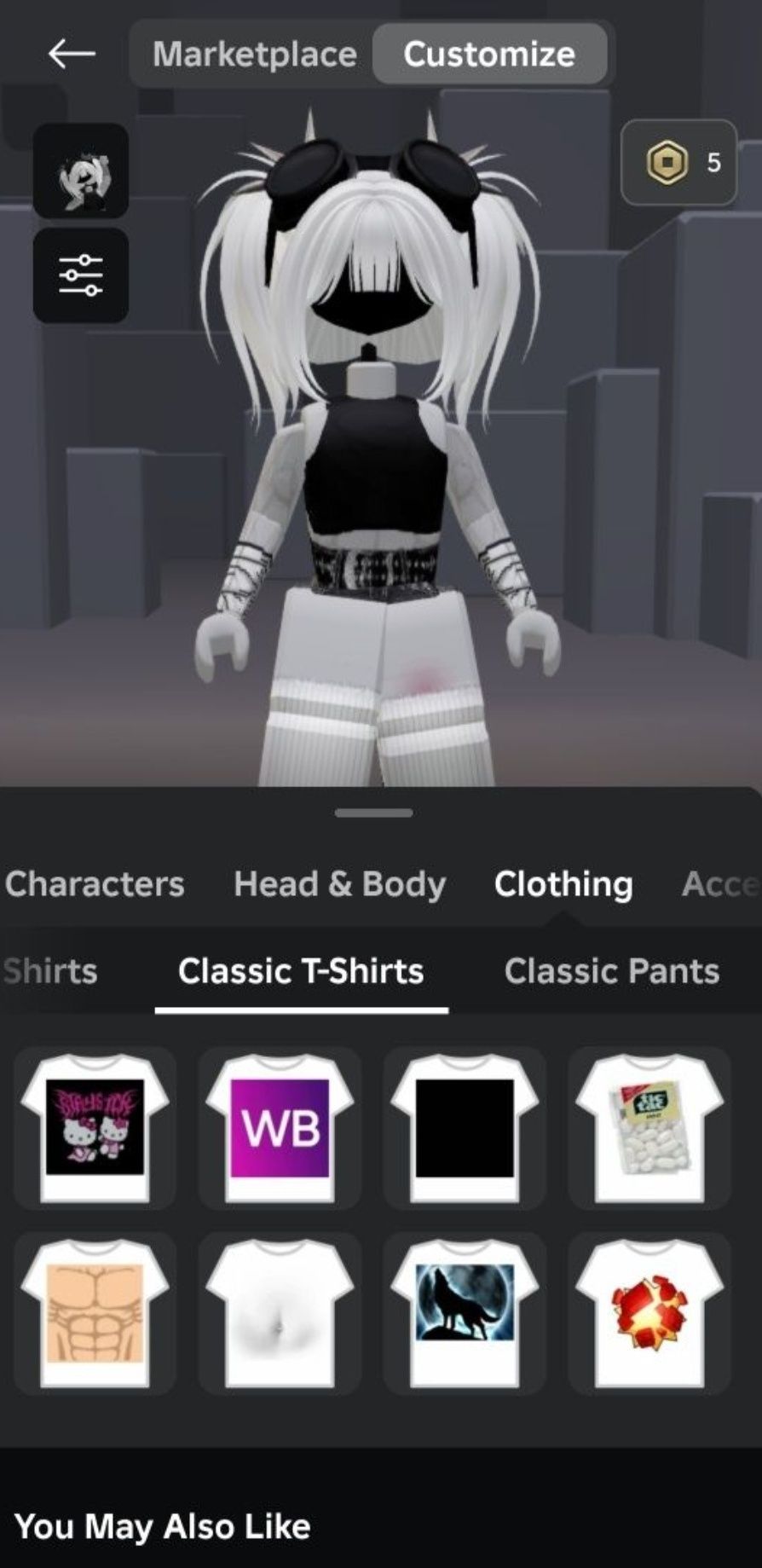
Task: Equip the plain black square t-shirt
Action: click(x=465, y=1127)
